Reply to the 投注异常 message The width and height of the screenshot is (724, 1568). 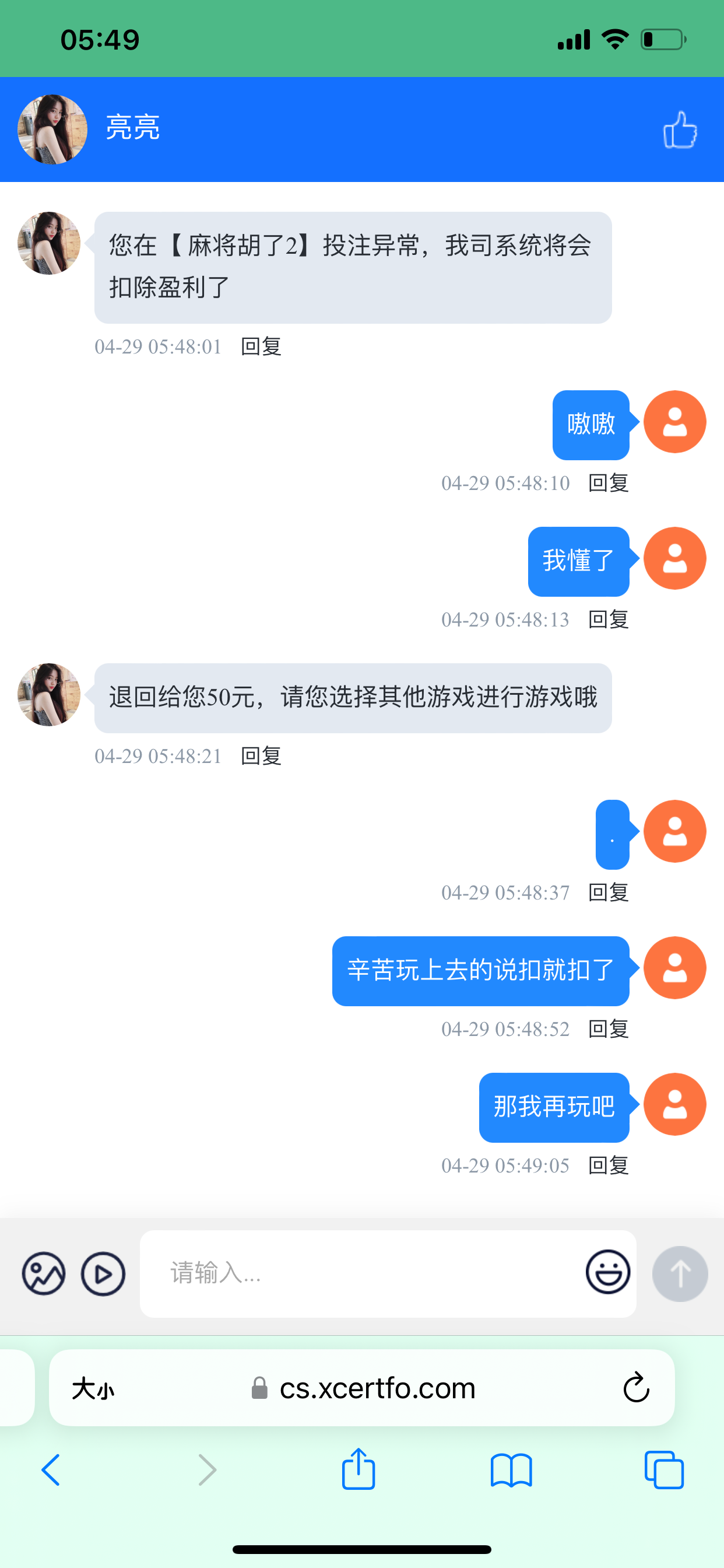262,347
